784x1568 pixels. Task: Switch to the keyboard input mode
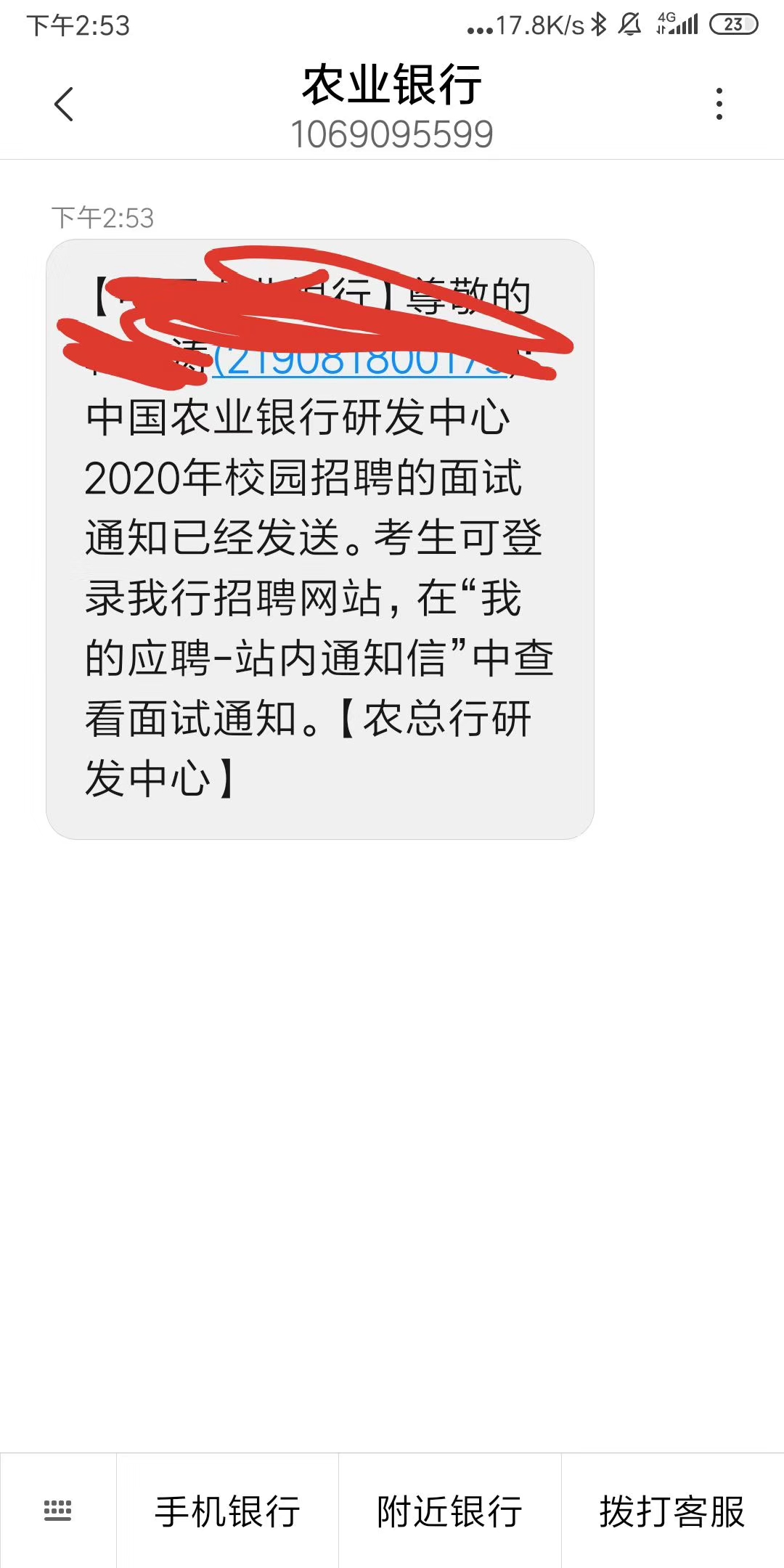(58, 1510)
